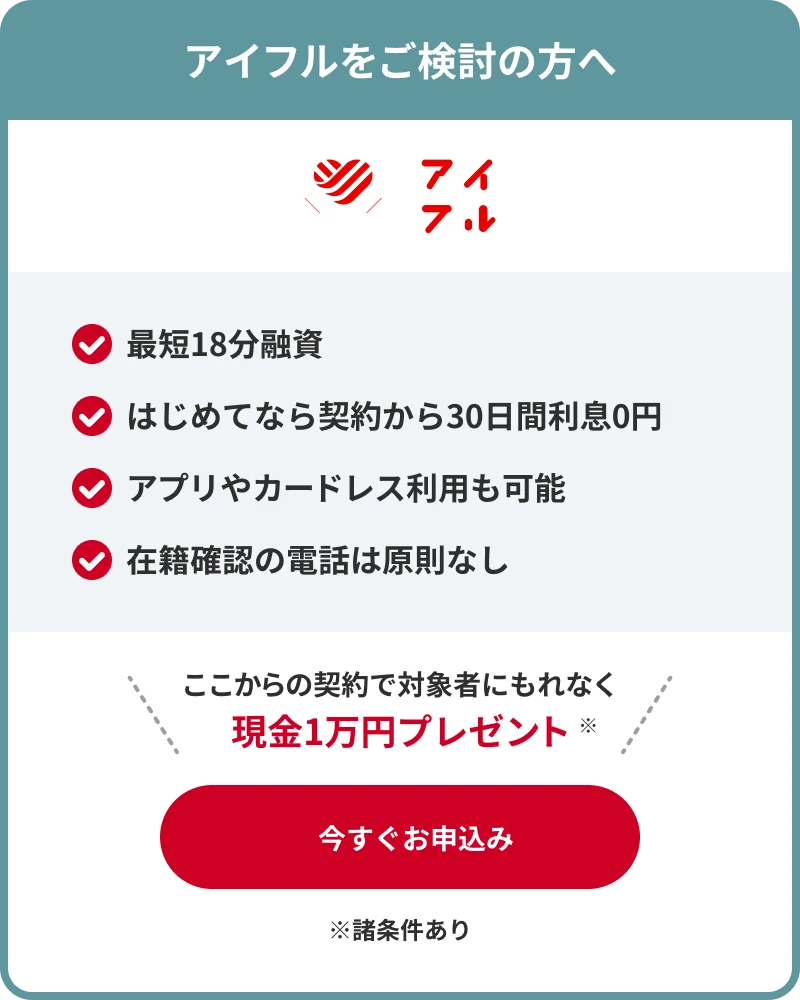Open the ※諸条件あり conditions link
The image size is (800, 1000).
(x=400, y=928)
